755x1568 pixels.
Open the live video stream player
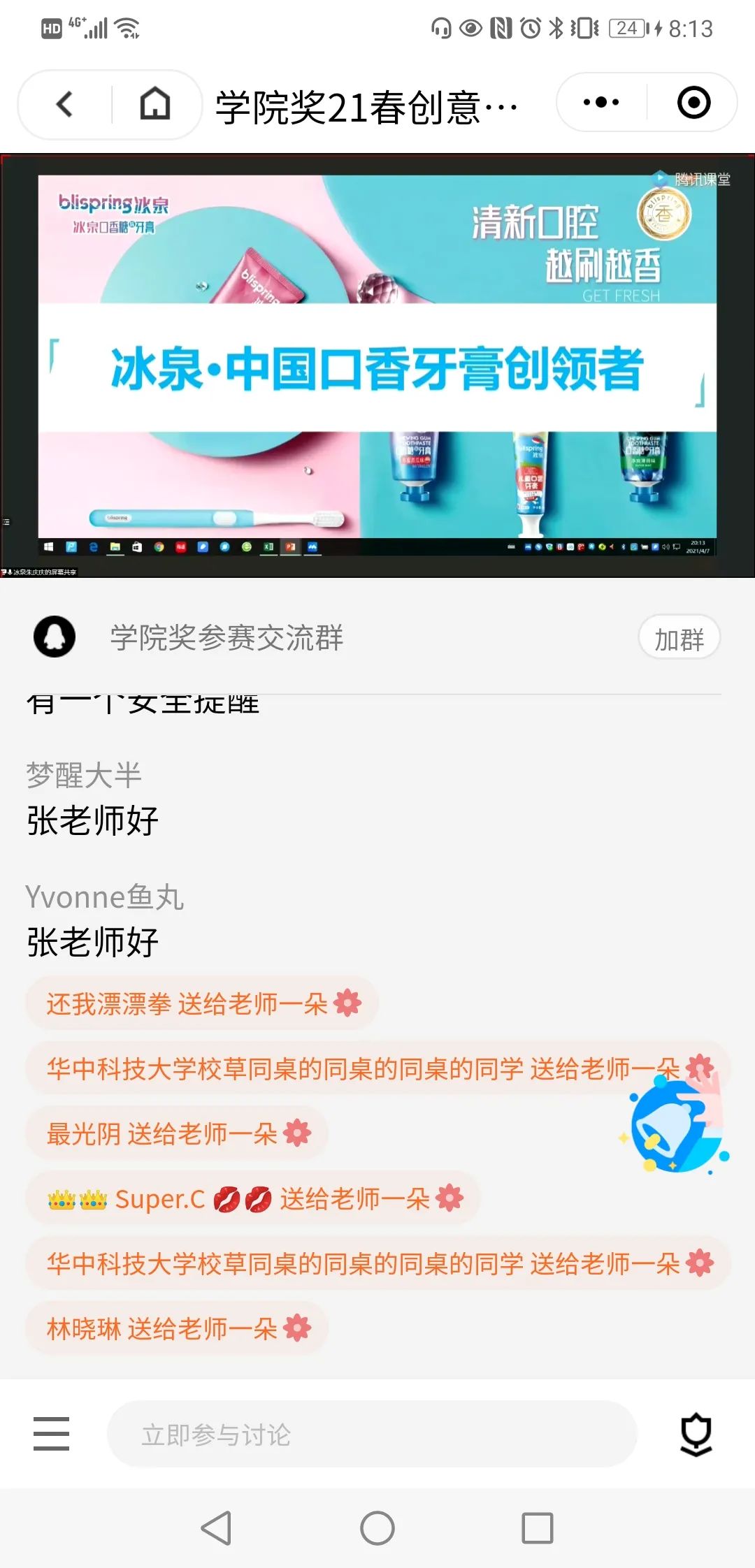click(377, 365)
